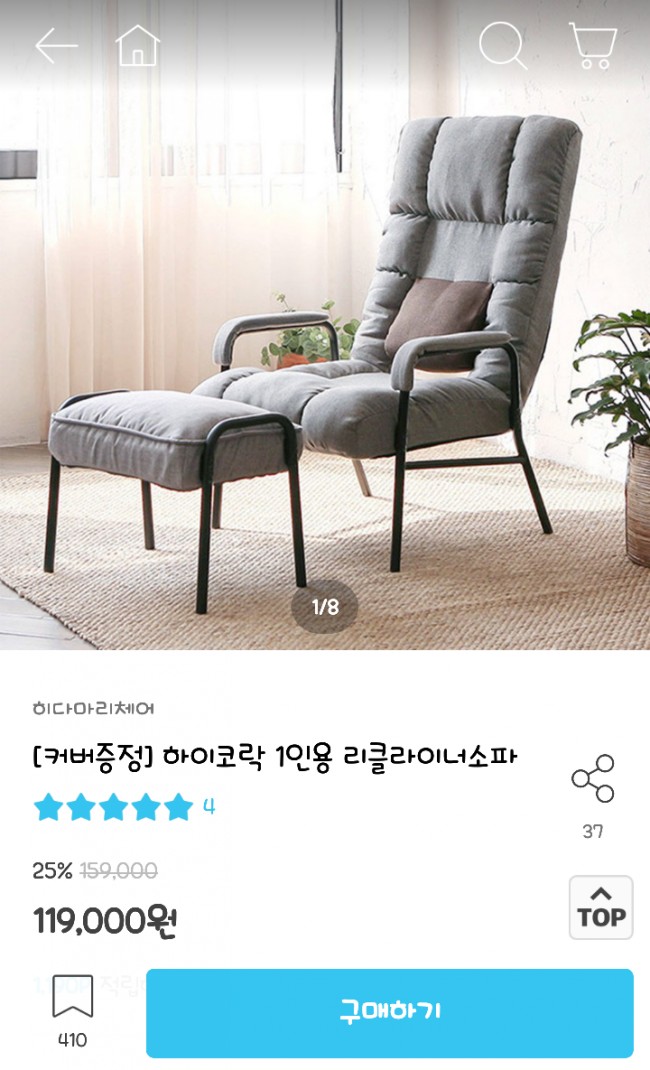Tap the 구매하기 purchase button
The image size is (650, 1070).
click(x=389, y=1013)
